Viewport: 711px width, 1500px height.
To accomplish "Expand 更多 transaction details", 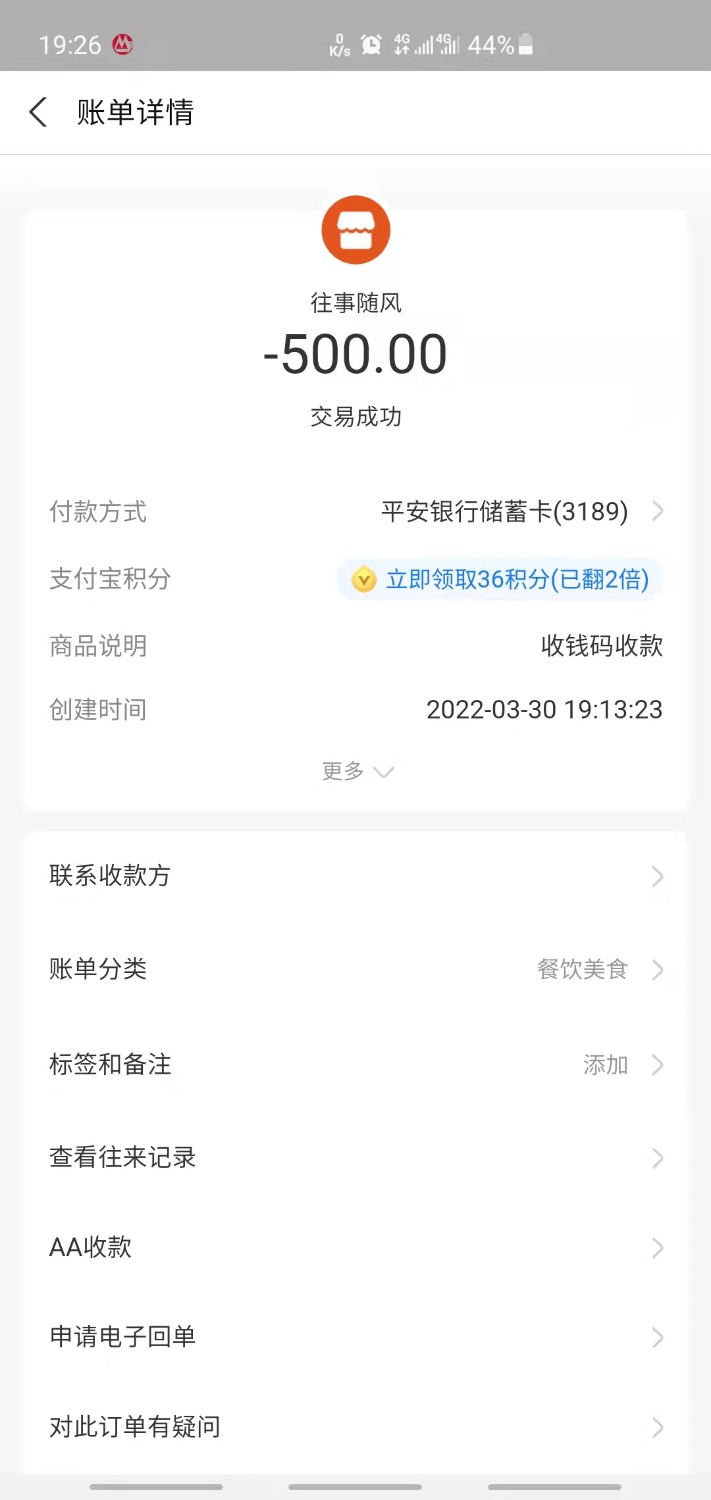I will coord(356,771).
